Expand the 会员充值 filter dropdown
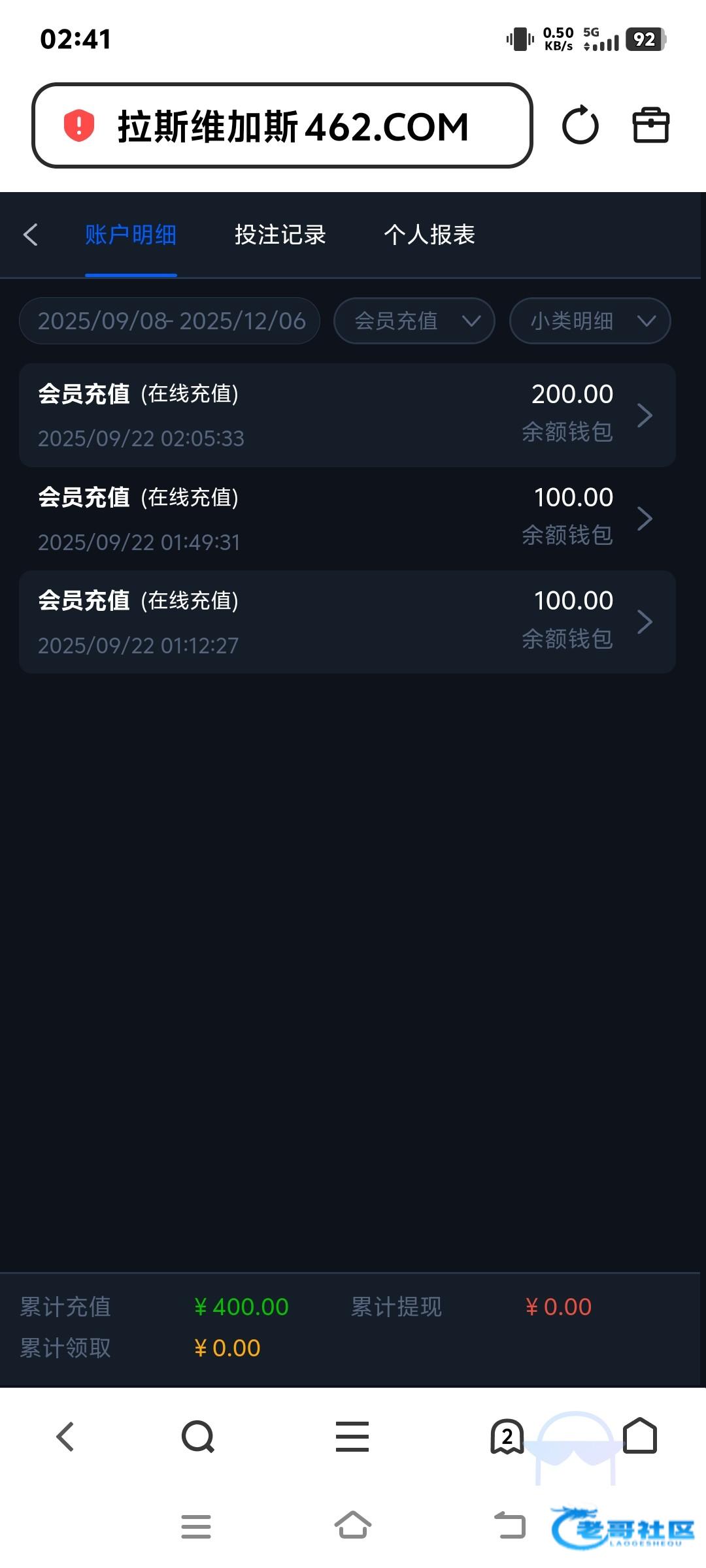 (x=414, y=321)
